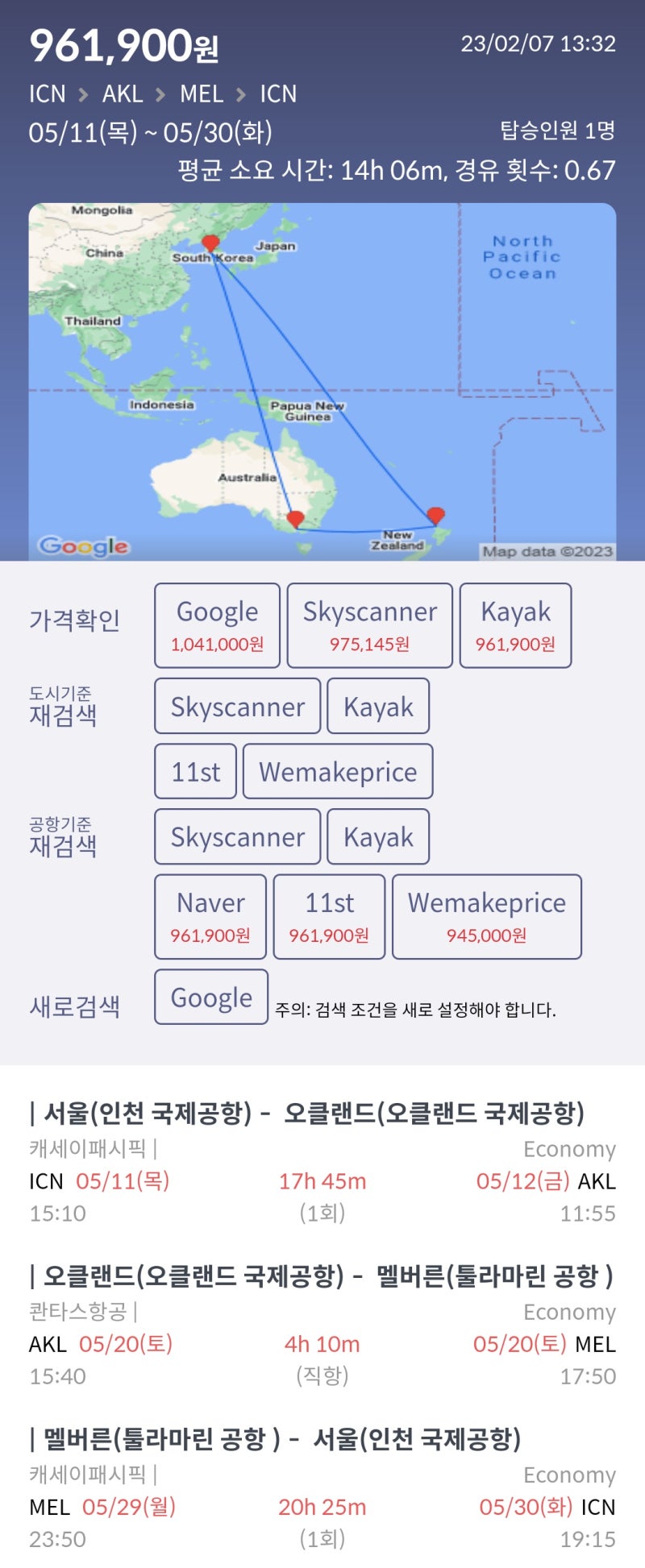
Task: Start a new search (새로검색) with Google
Action: [211, 997]
